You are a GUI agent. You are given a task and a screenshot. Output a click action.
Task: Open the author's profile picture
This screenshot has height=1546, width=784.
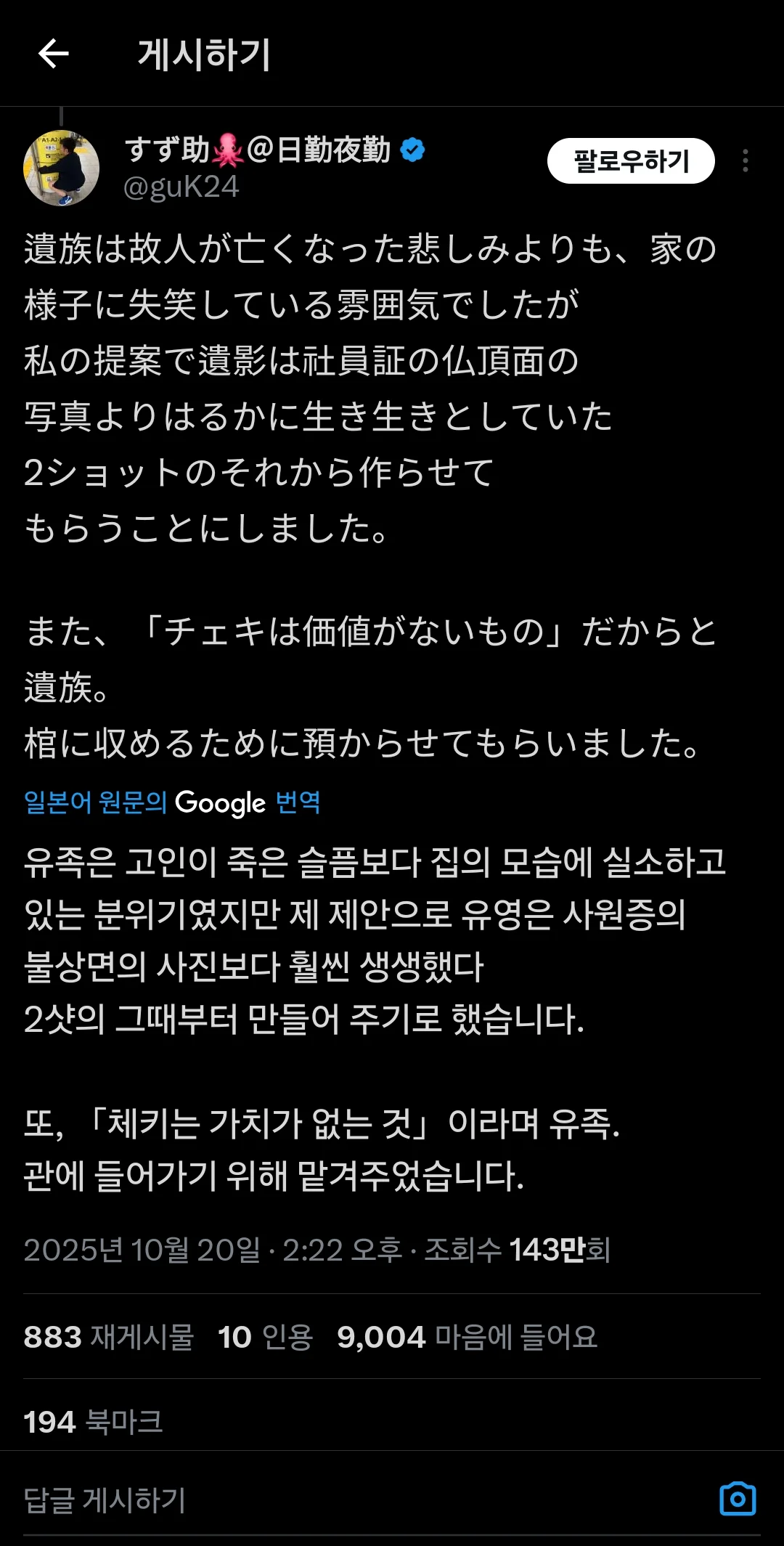tap(61, 168)
